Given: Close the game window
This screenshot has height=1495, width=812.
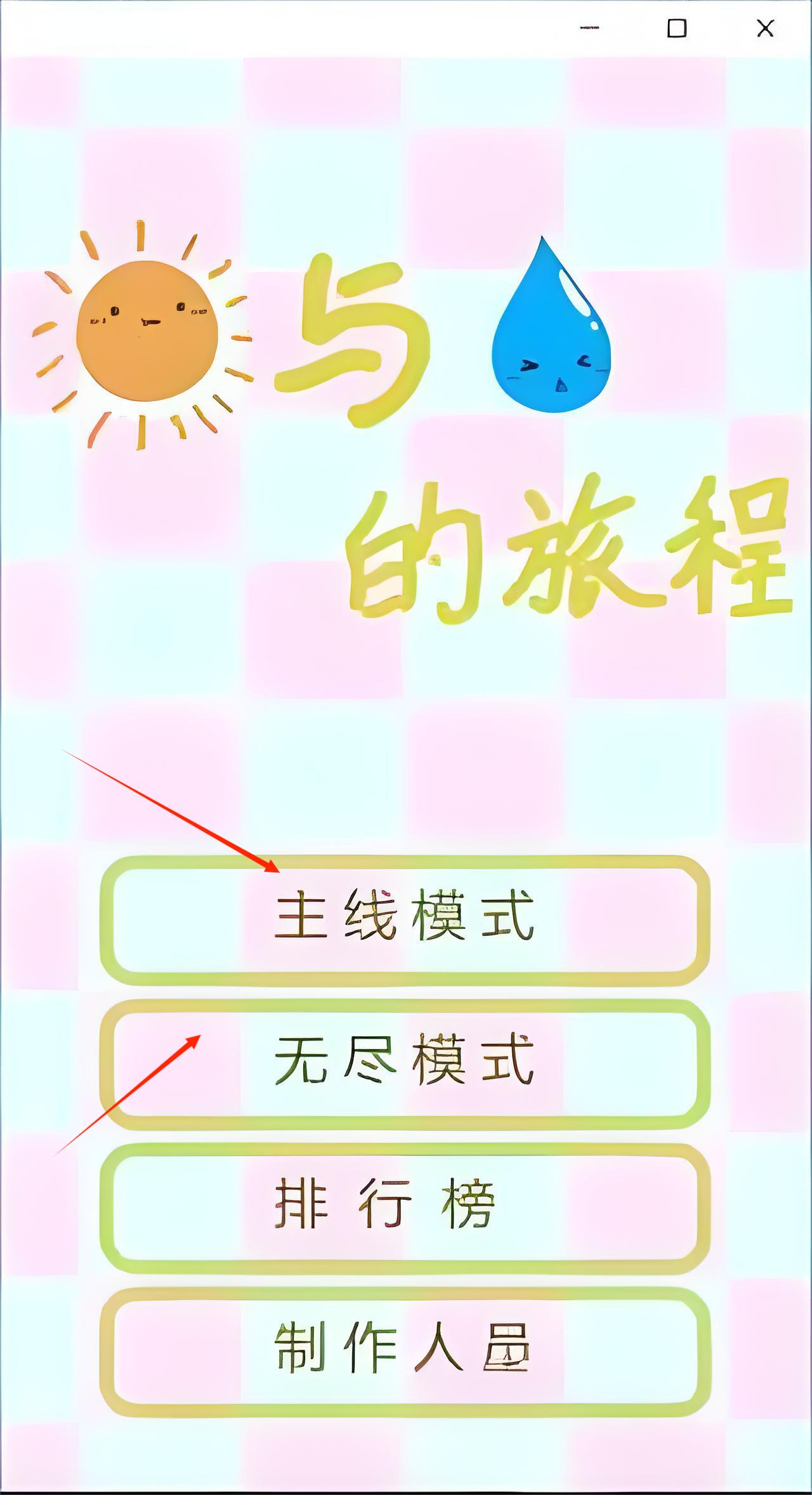Looking at the screenshot, I should (765, 29).
